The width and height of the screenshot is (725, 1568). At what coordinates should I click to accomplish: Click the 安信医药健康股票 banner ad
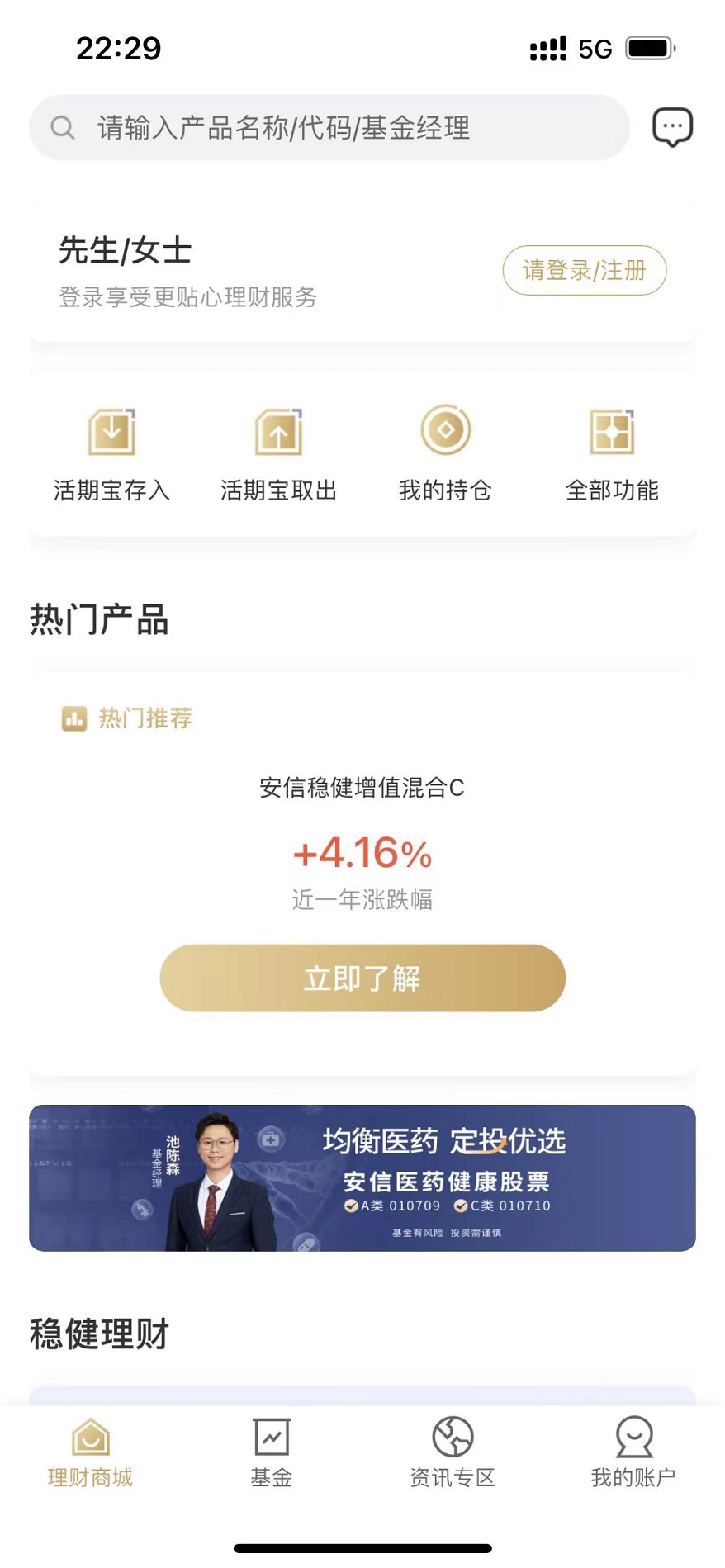[362, 1177]
